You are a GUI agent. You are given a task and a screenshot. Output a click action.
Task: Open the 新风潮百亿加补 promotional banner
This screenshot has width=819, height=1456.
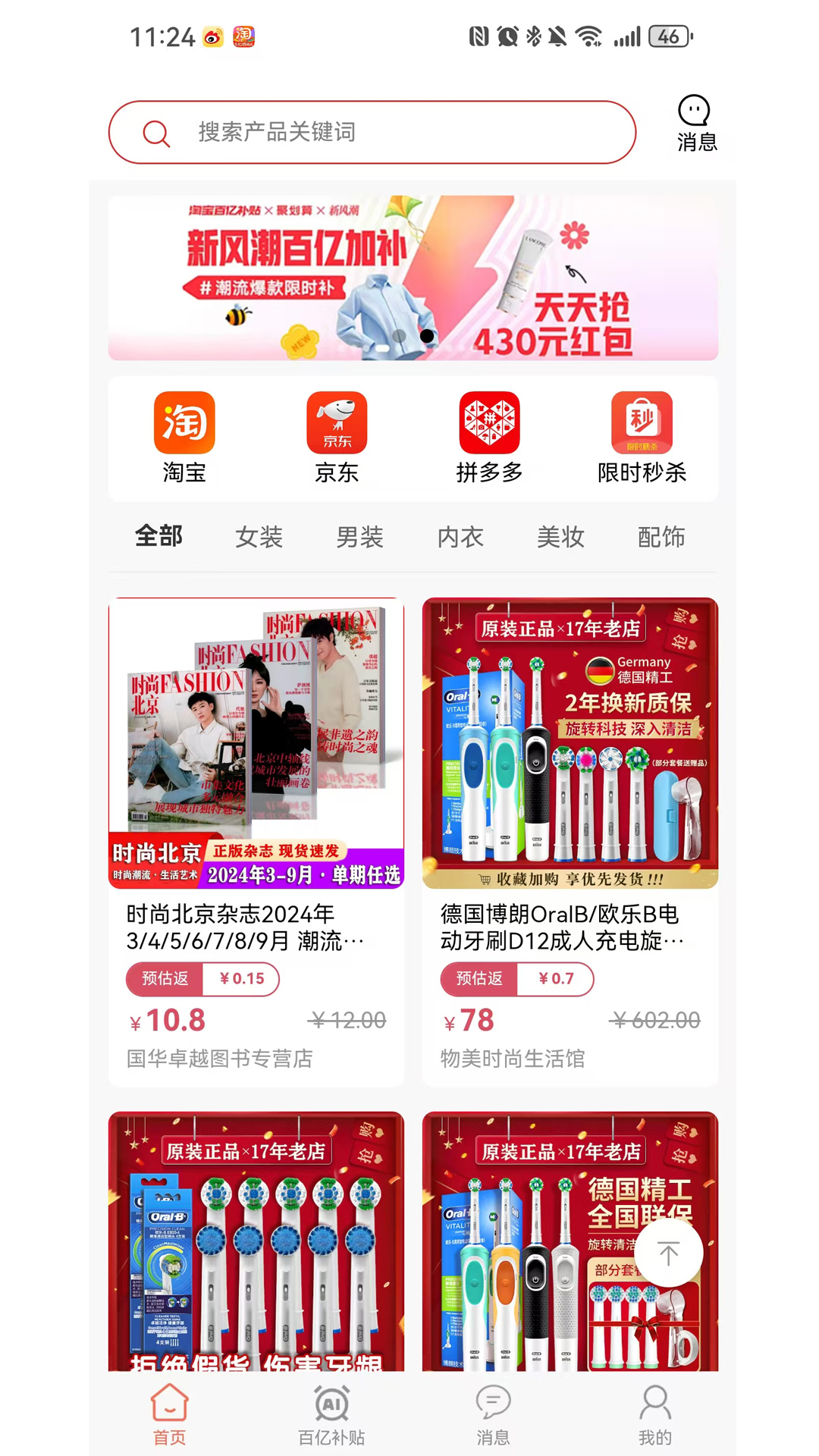(413, 278)
